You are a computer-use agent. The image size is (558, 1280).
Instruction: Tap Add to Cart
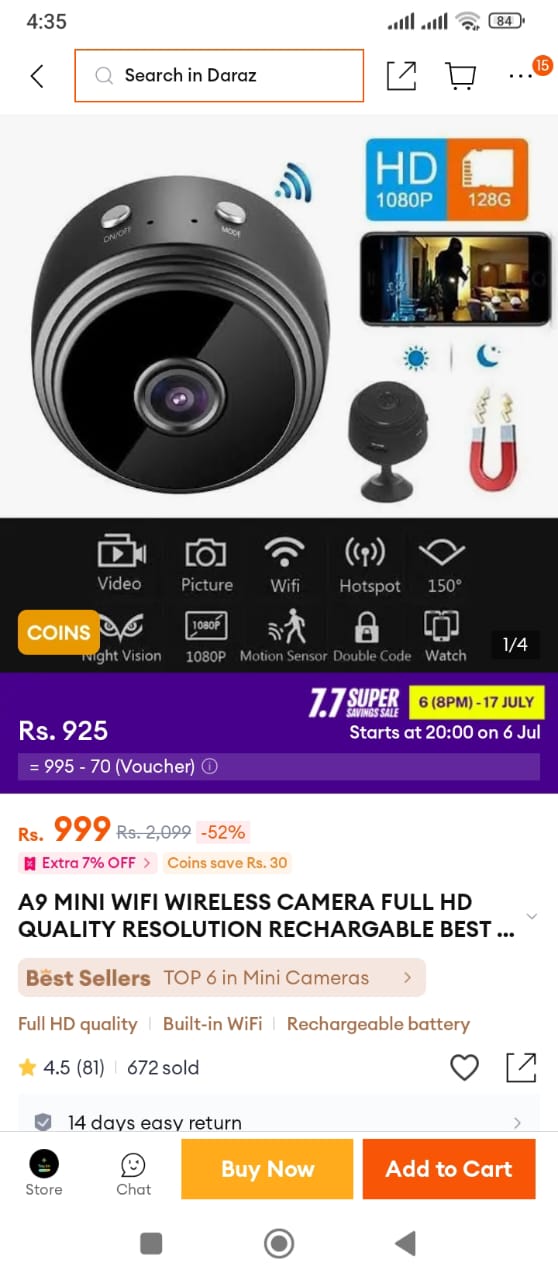(x=449, y=1168)
